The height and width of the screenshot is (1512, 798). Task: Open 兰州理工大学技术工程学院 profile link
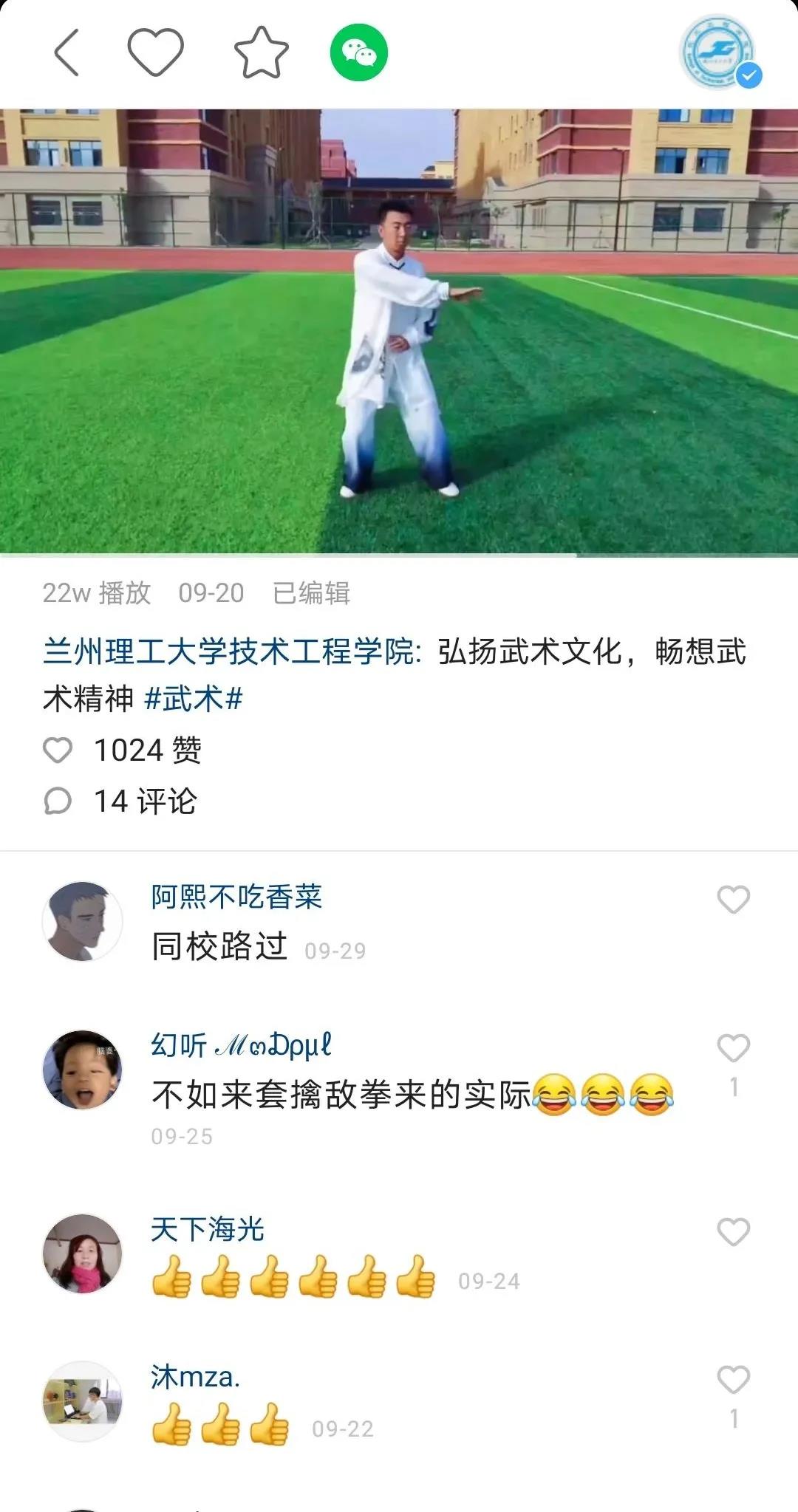pos(231,651)
